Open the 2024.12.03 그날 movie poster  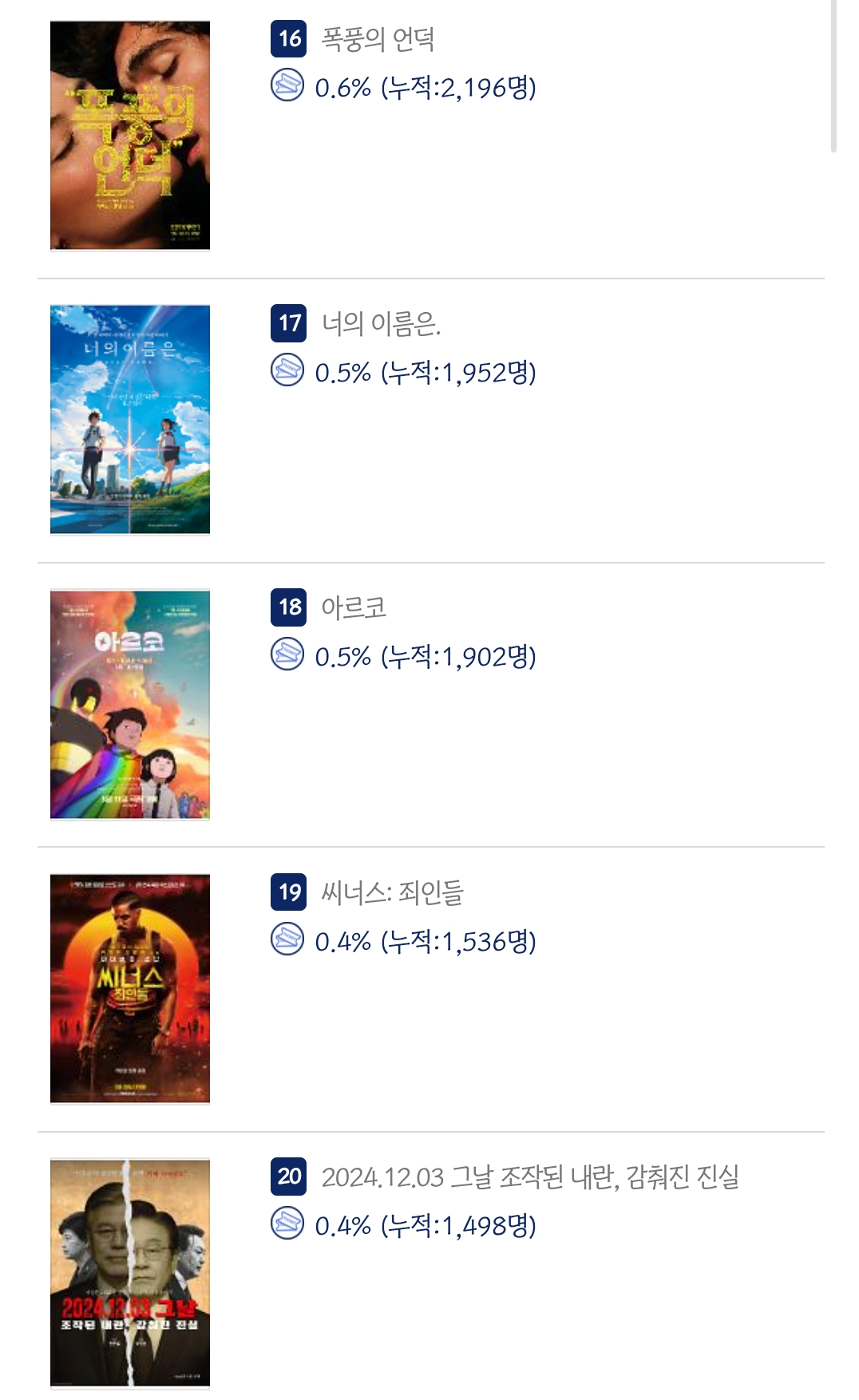click(130, 1272)
